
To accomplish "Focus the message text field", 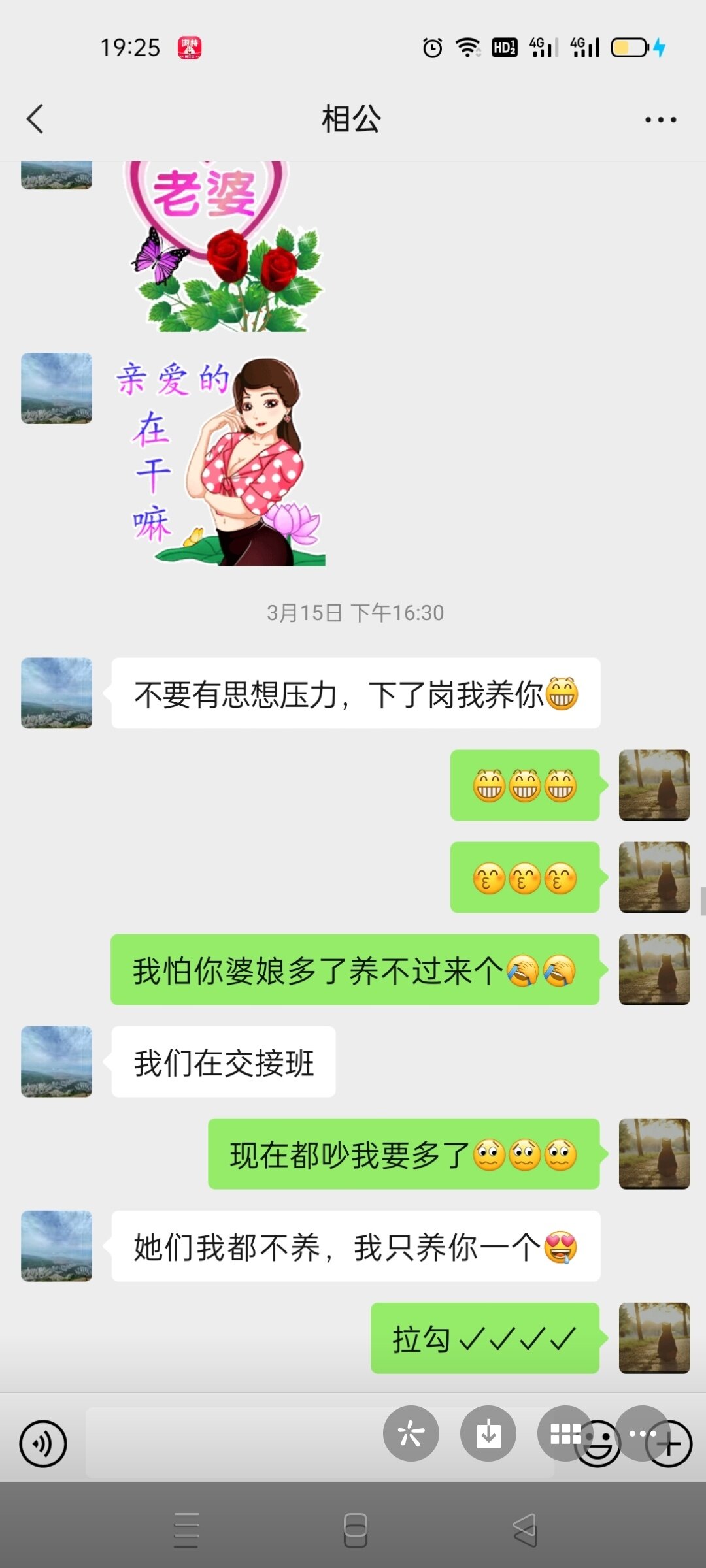I will coord(229,1444).
